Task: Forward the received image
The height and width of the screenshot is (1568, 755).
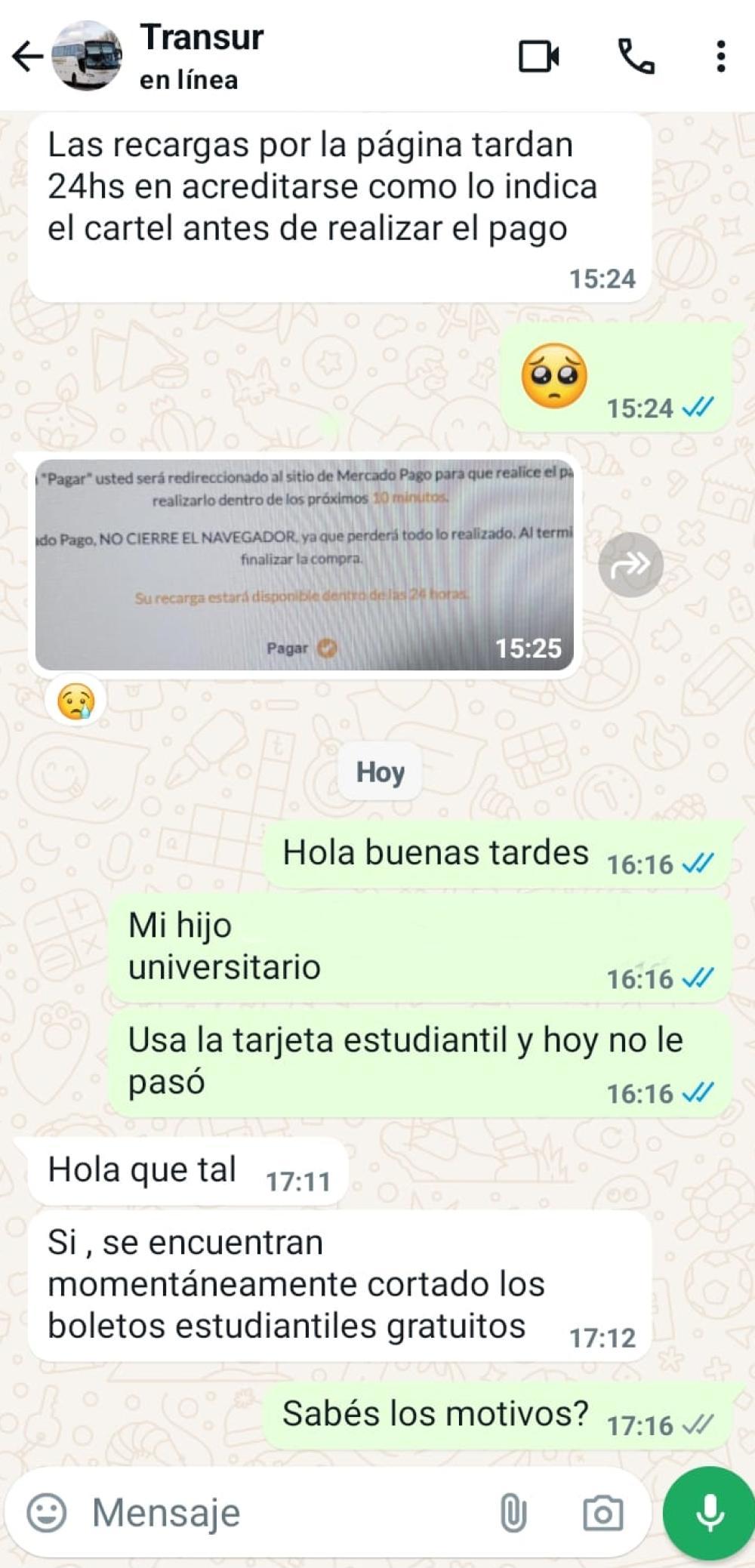Action: pos(630,565)
